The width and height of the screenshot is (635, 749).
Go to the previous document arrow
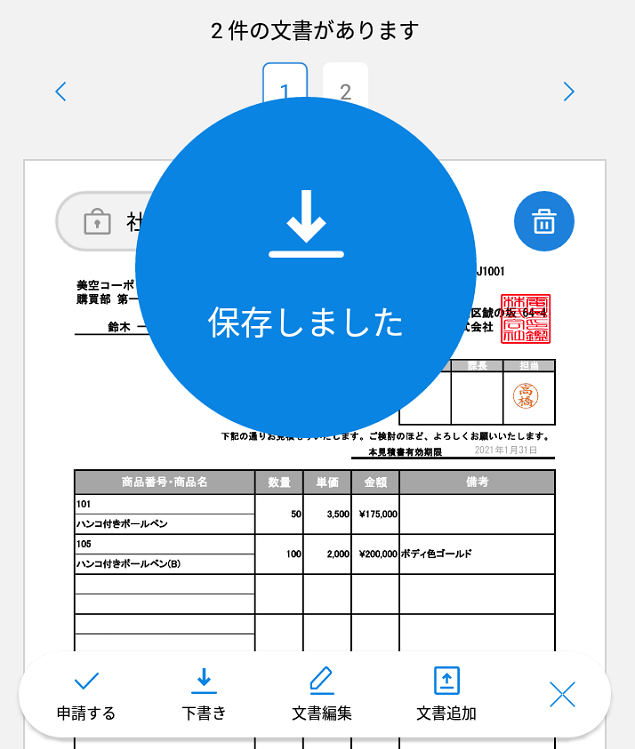[x=61, y=92]
